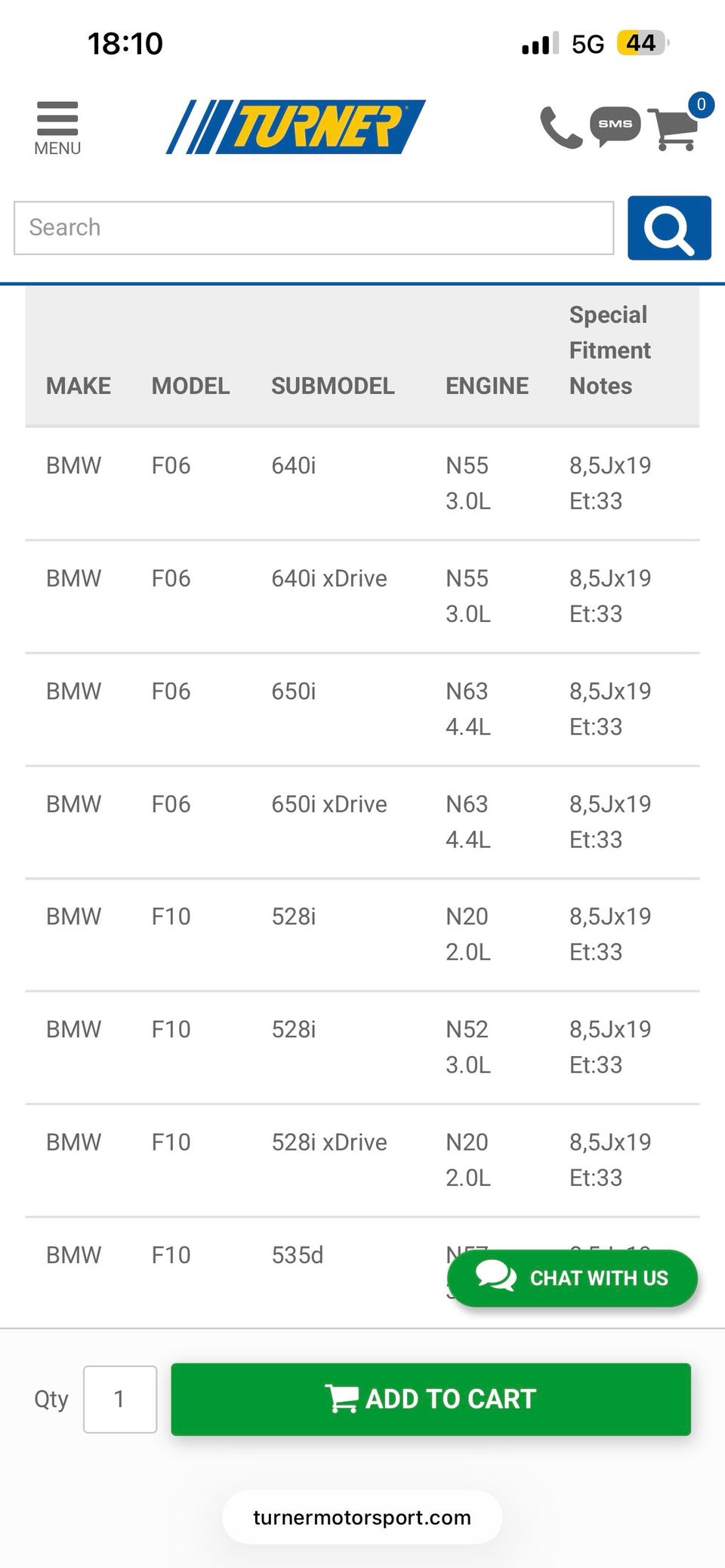Focus the Search text field
This screenshot has height=1568, width=725.
(313, 228)
